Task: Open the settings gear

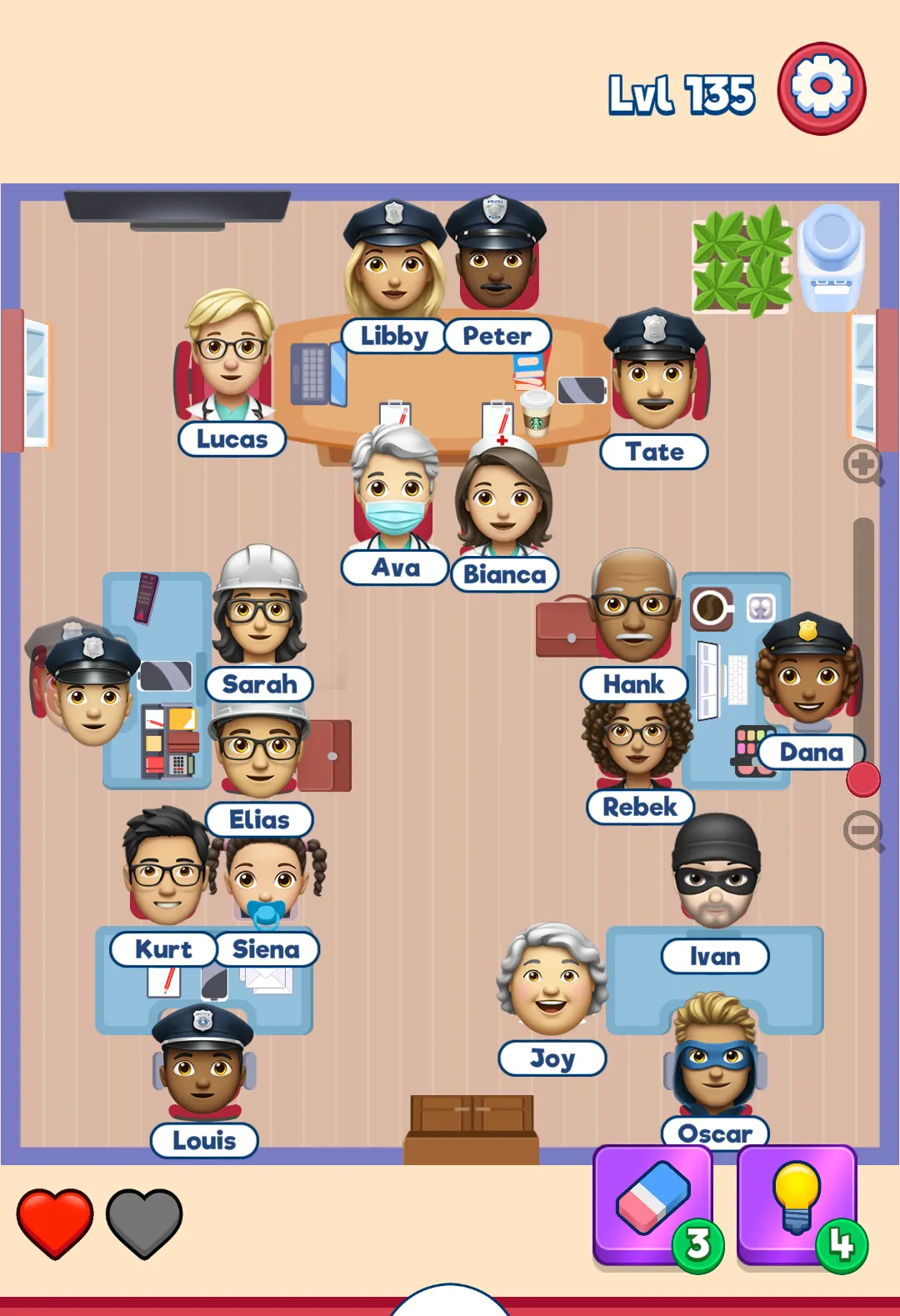Action: click(x=821, y=88)
